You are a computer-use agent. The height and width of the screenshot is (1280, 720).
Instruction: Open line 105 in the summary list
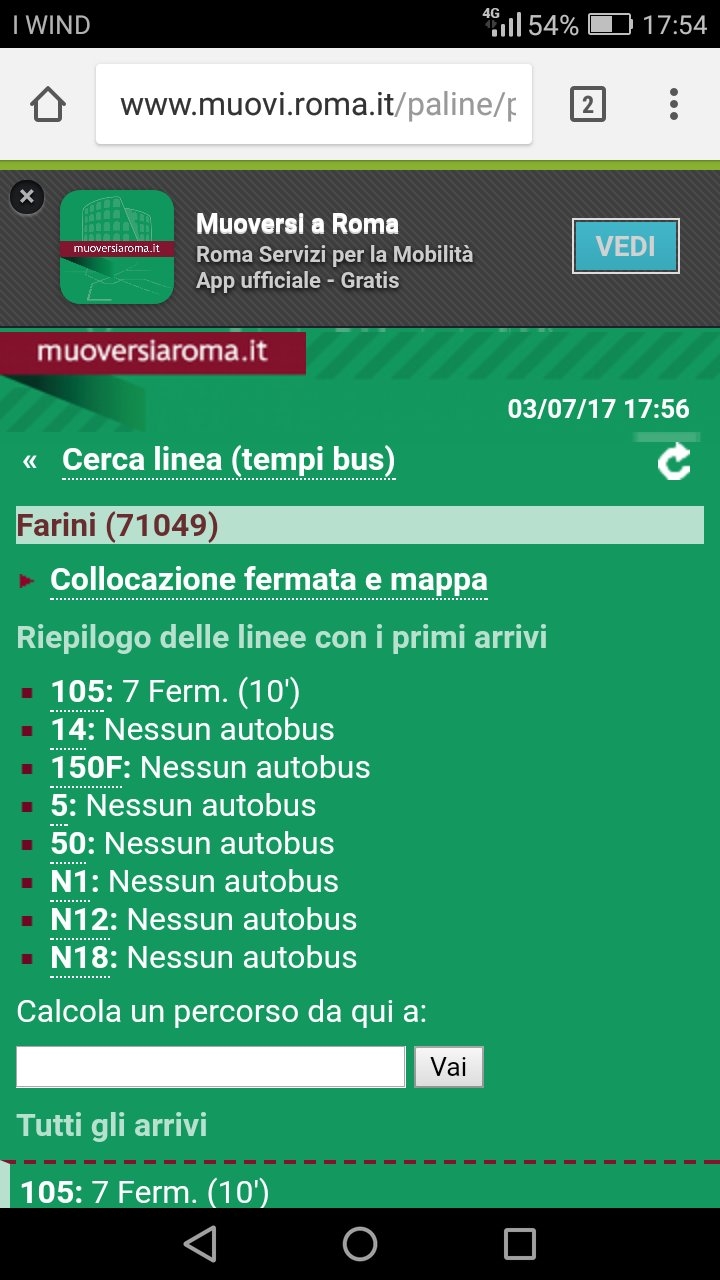[78, 692]
